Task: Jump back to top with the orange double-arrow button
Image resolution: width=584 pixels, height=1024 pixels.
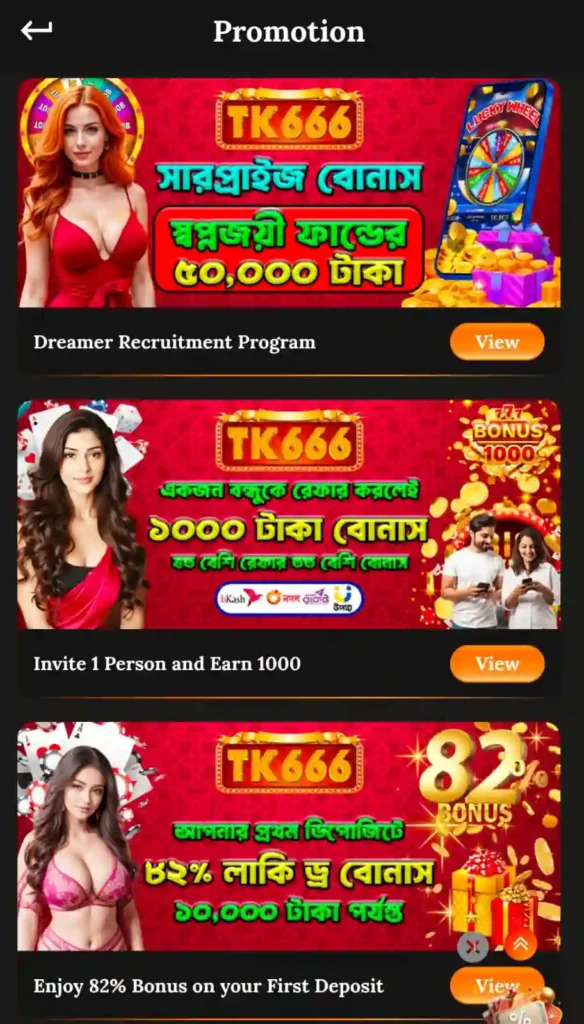Action: point(521,944)
